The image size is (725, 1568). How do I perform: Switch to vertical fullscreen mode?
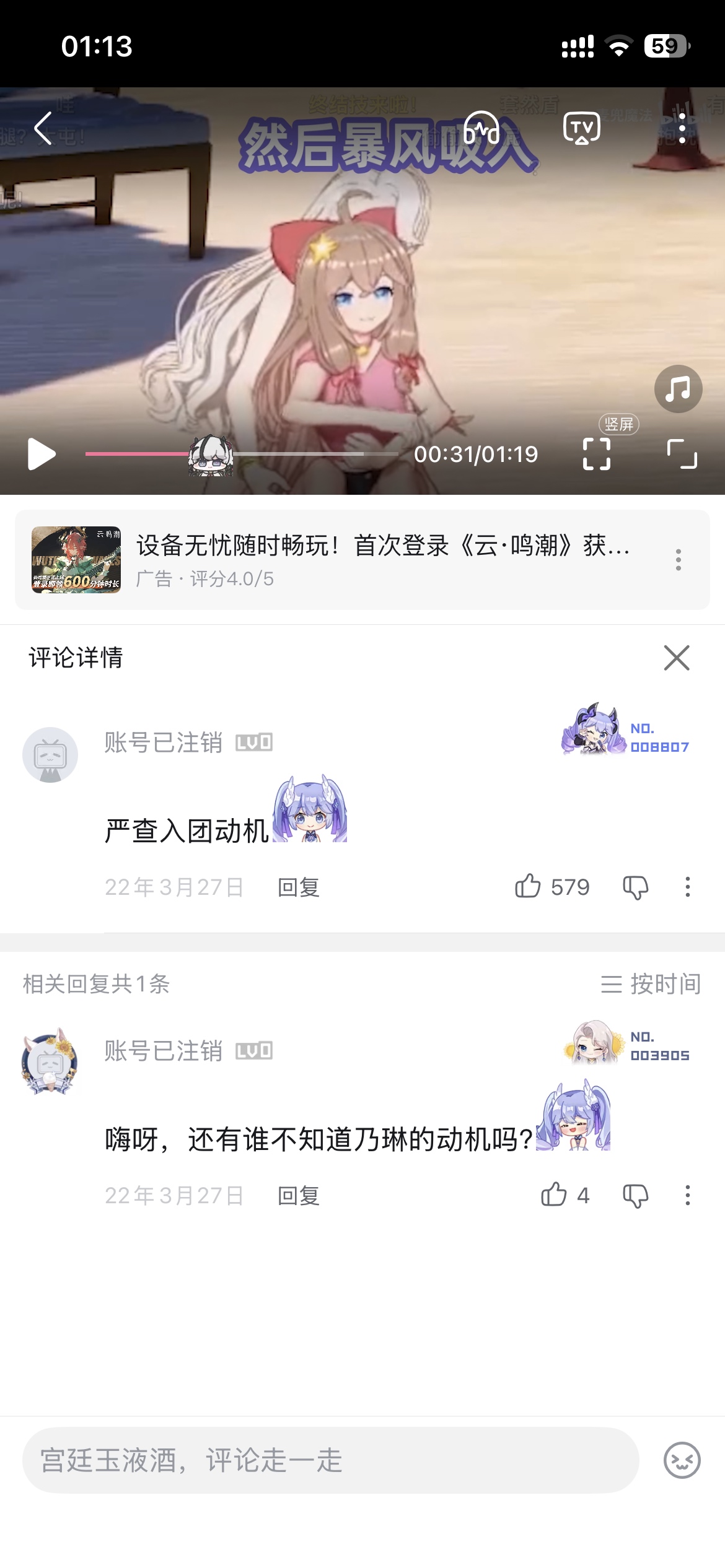pyautogui.click(x=597, y=454)
